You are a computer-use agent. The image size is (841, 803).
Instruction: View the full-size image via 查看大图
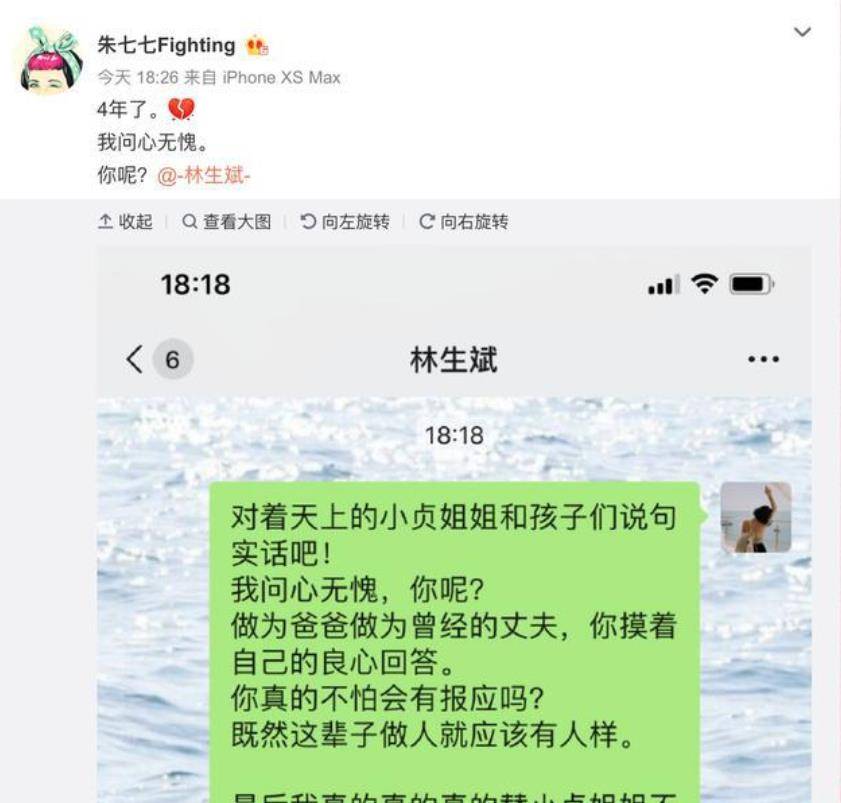[x=226, y=222]
